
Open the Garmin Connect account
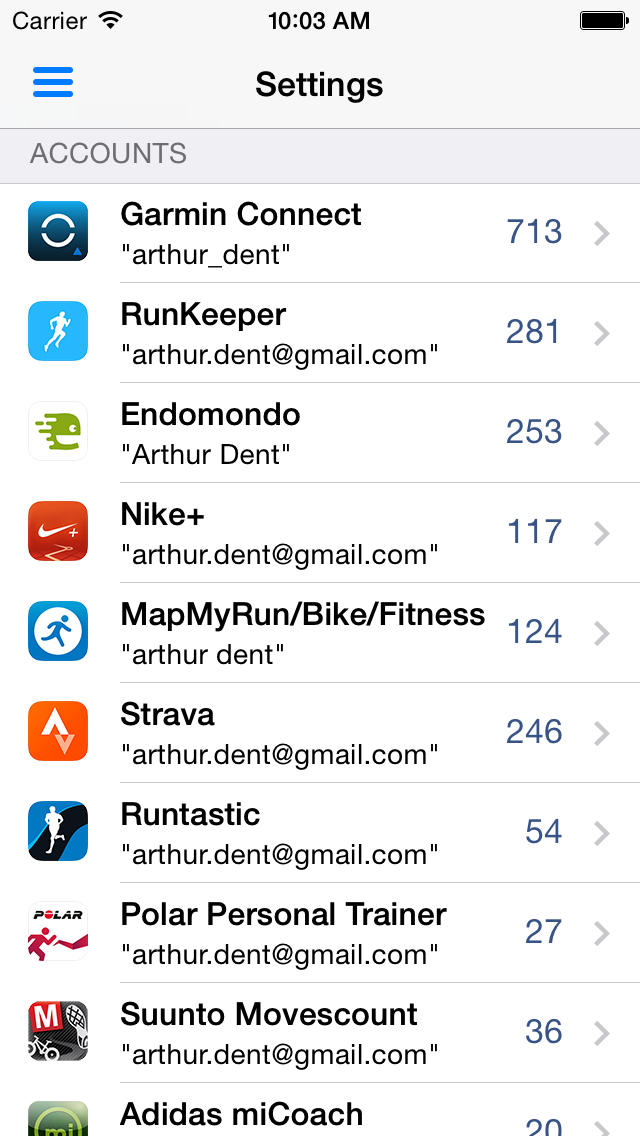pos(320,232)
